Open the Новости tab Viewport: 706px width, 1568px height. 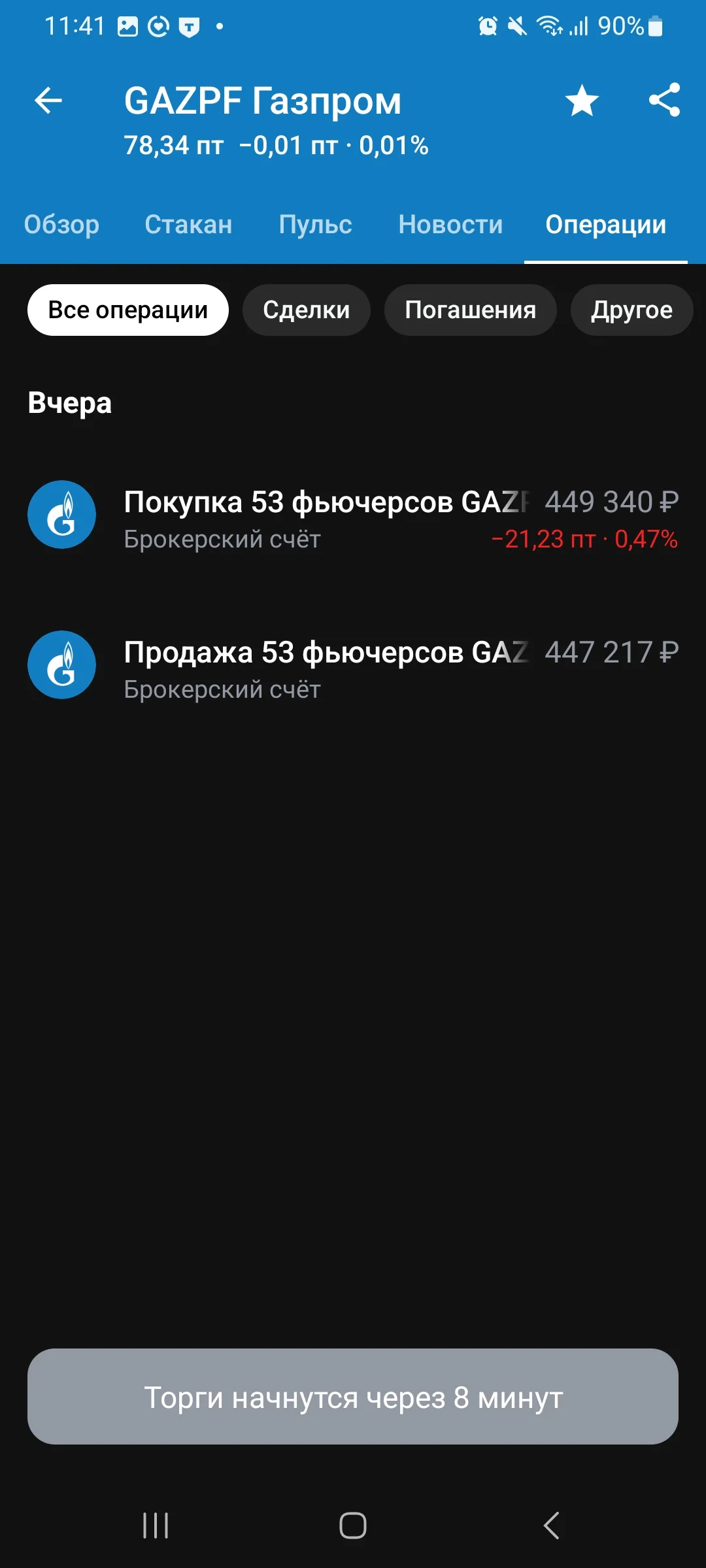(x=450, y=224)
